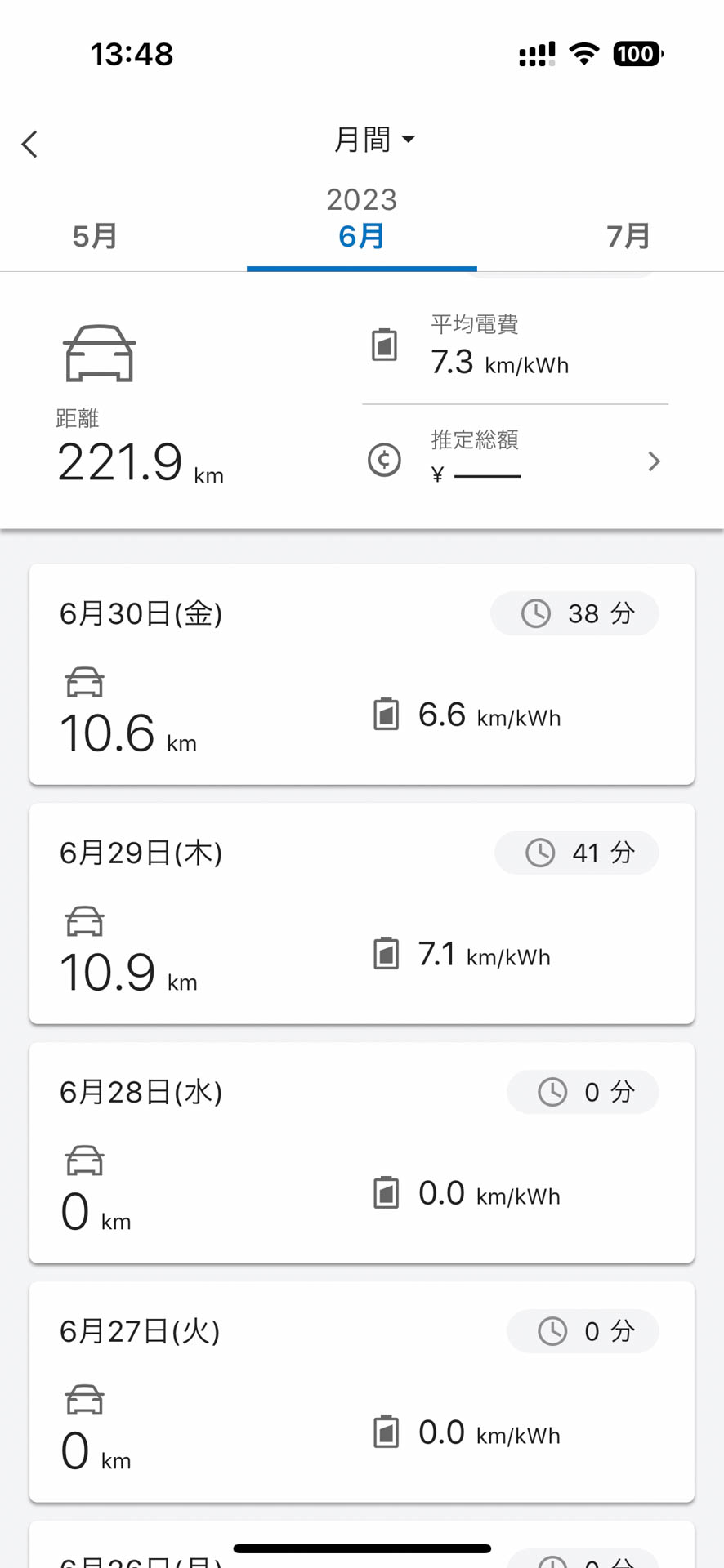Open the 7月 month tab
Image resolution: width=724 pixels, height=1568 pixels.
point(628,236)
